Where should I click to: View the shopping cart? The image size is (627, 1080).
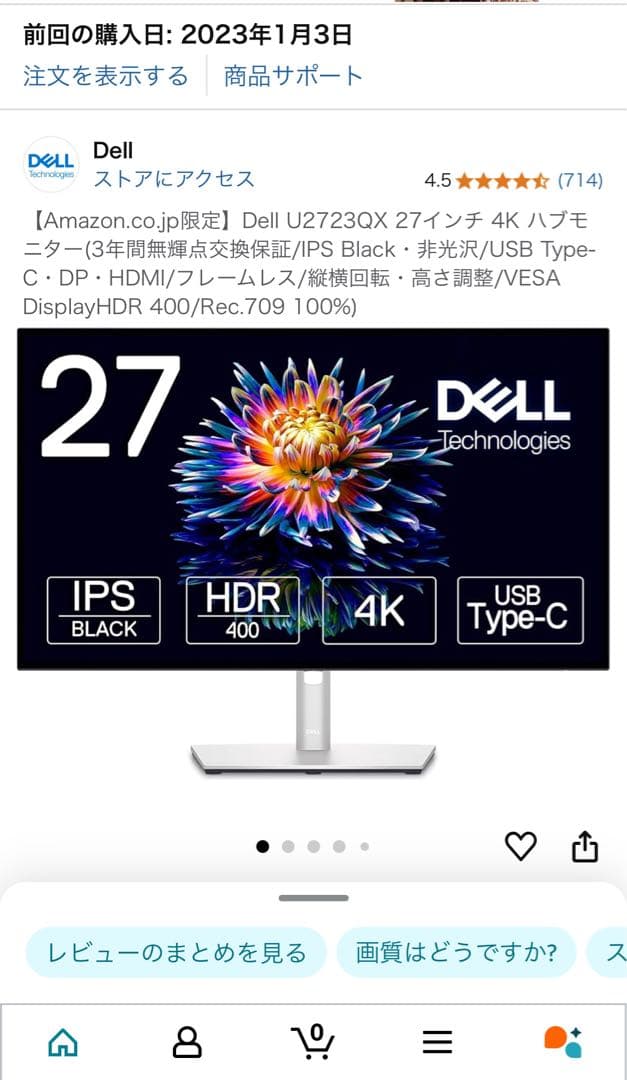(313, 1042)
